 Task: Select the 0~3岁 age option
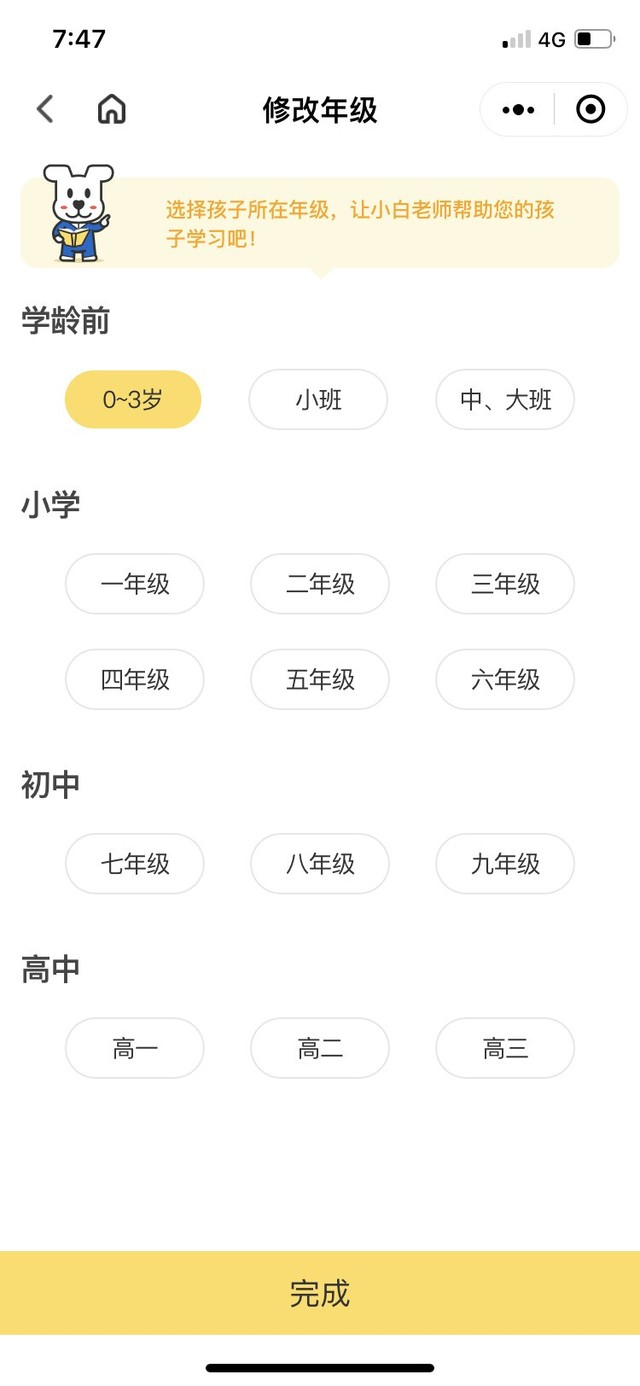(133, 400)
